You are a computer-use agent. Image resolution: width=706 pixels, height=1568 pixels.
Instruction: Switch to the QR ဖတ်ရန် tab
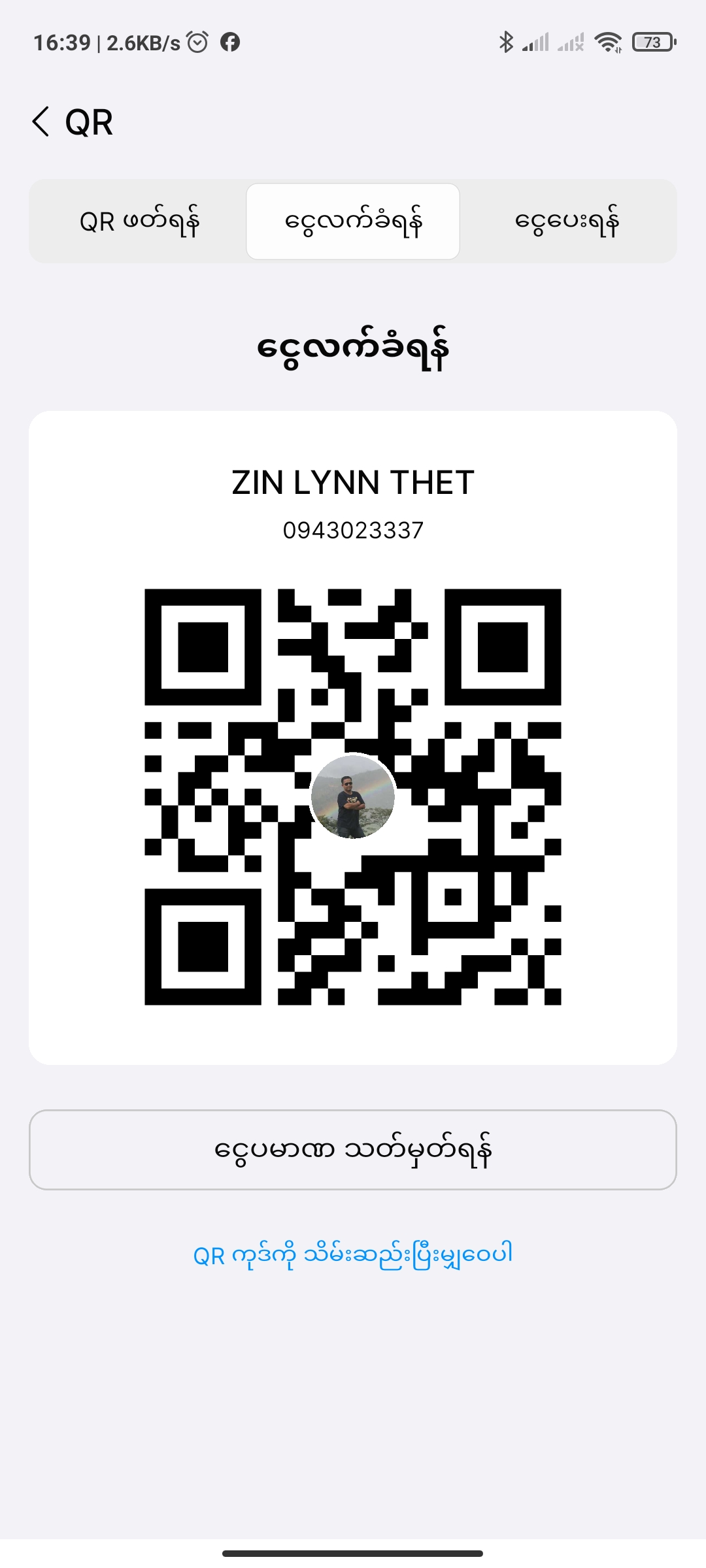pos(139,222)
